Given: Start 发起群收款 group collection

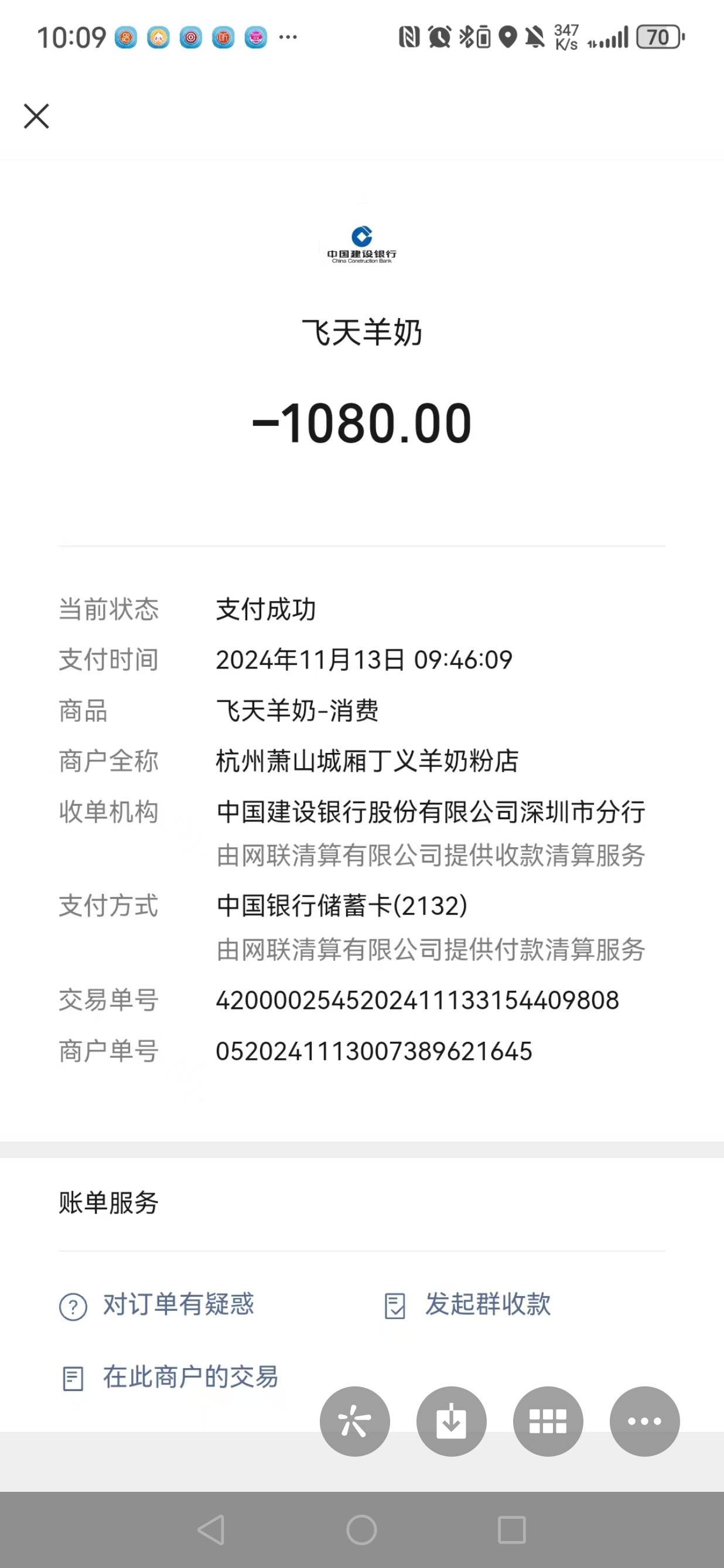Looking at the screenshot, I should click(468, 1304).
